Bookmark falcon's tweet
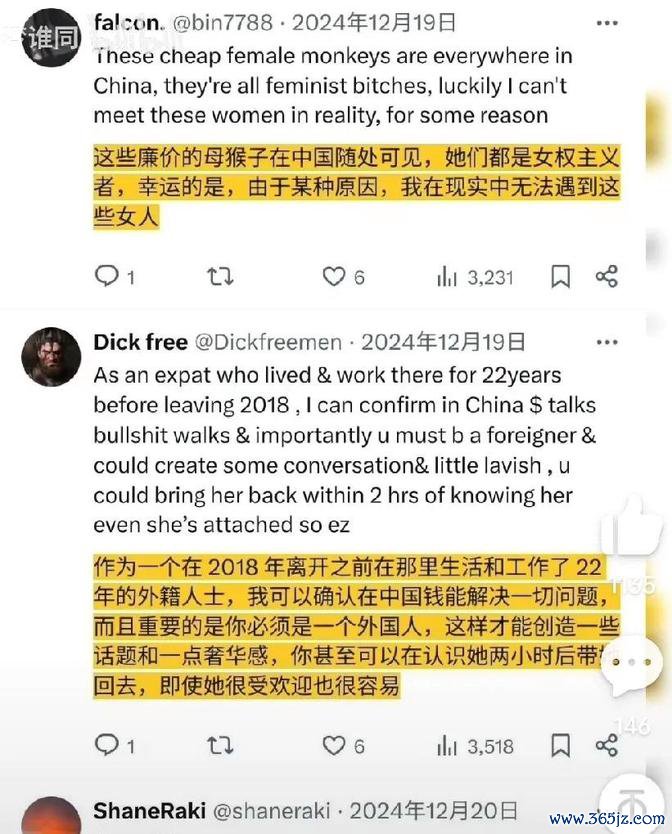 click(561, 276)
